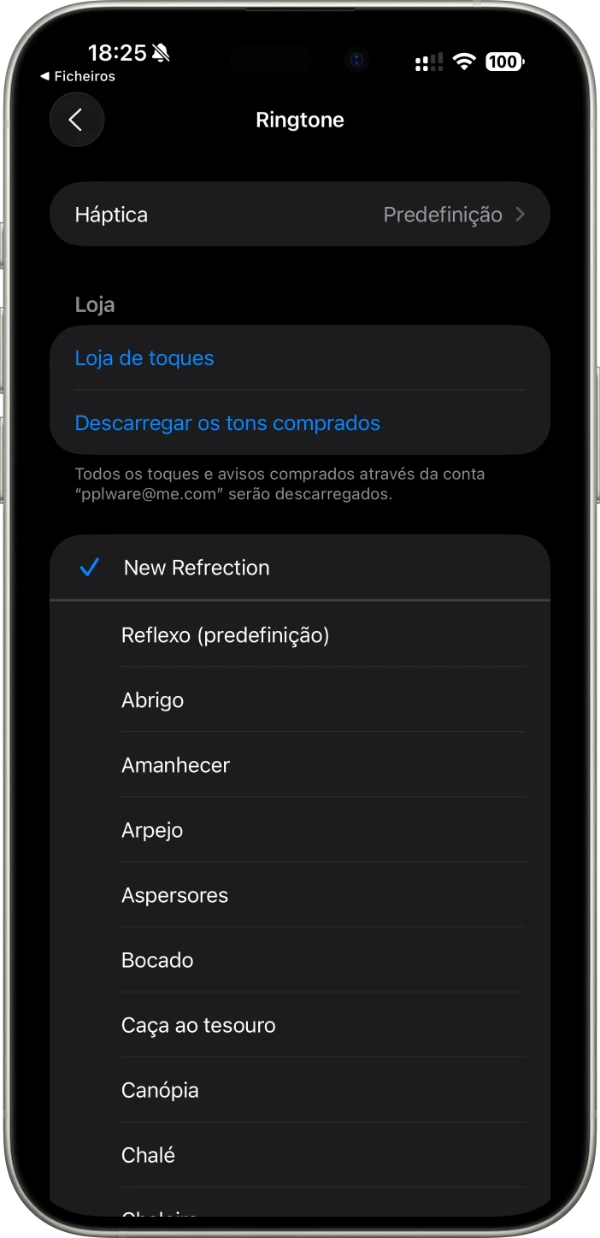600x1238 pixels.
Task: Tap Descarregar os tons comprados
Action: pos(228,423)
